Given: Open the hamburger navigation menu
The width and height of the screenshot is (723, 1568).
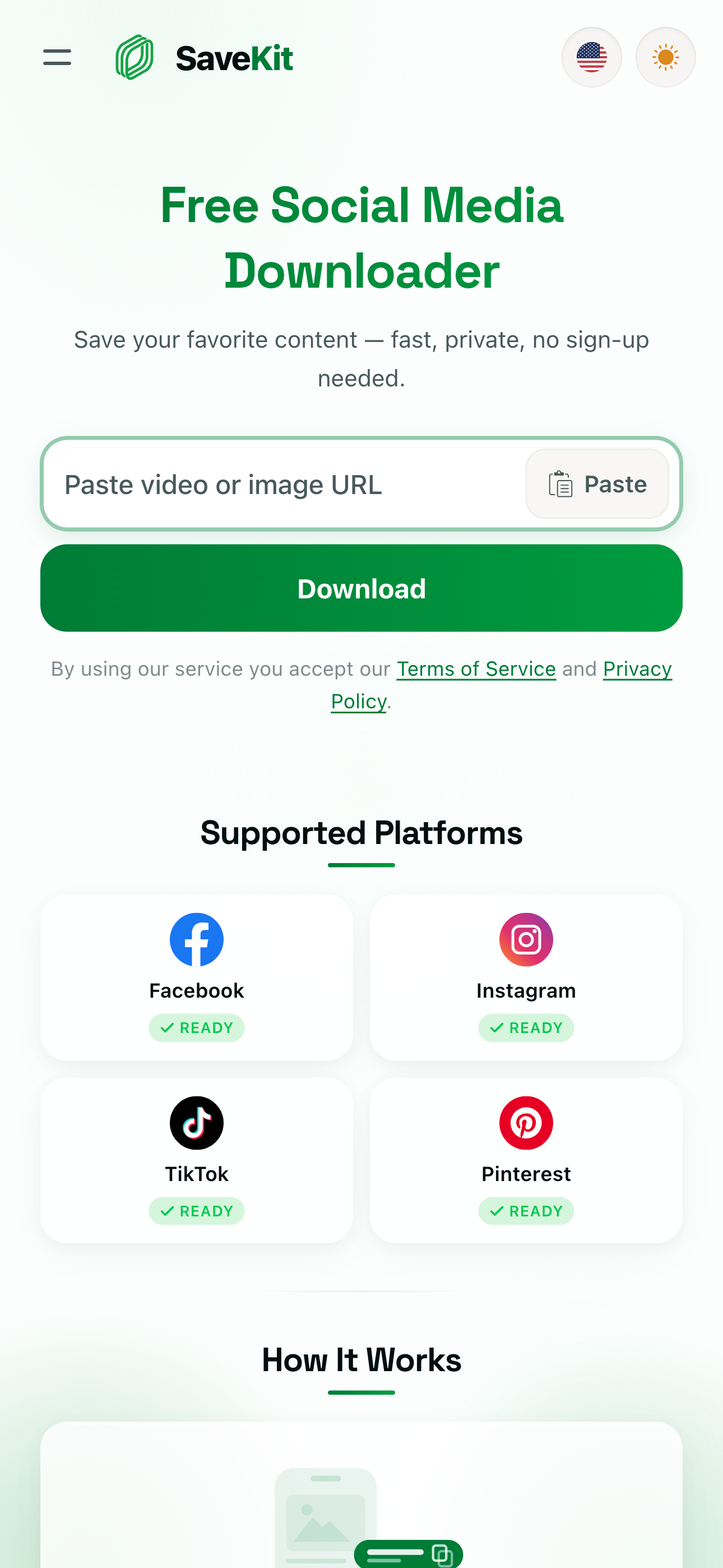Looking at the screenshot, I should (x=57, y=57).
